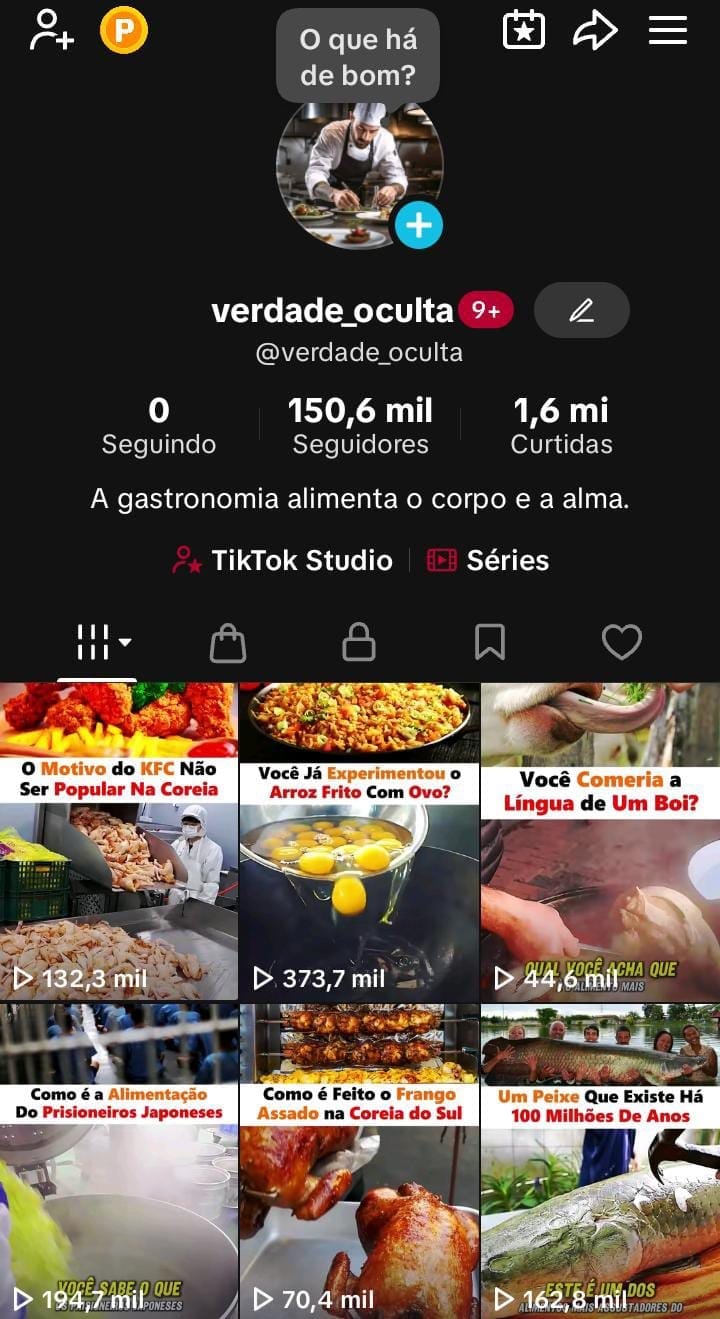
Task: Open the Add friends icon
Action: coord(50,30)
